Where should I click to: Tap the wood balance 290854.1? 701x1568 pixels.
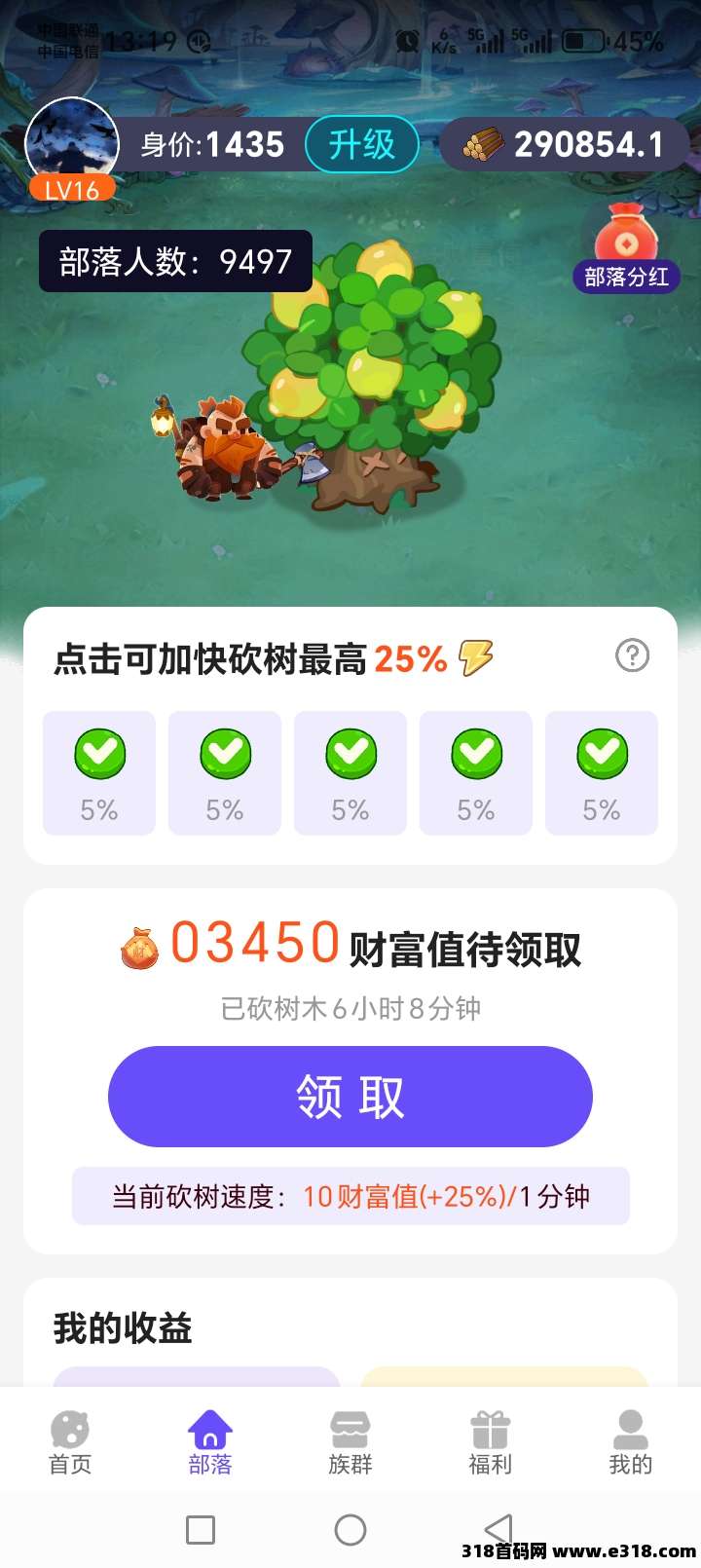click(x=566, y=145)
